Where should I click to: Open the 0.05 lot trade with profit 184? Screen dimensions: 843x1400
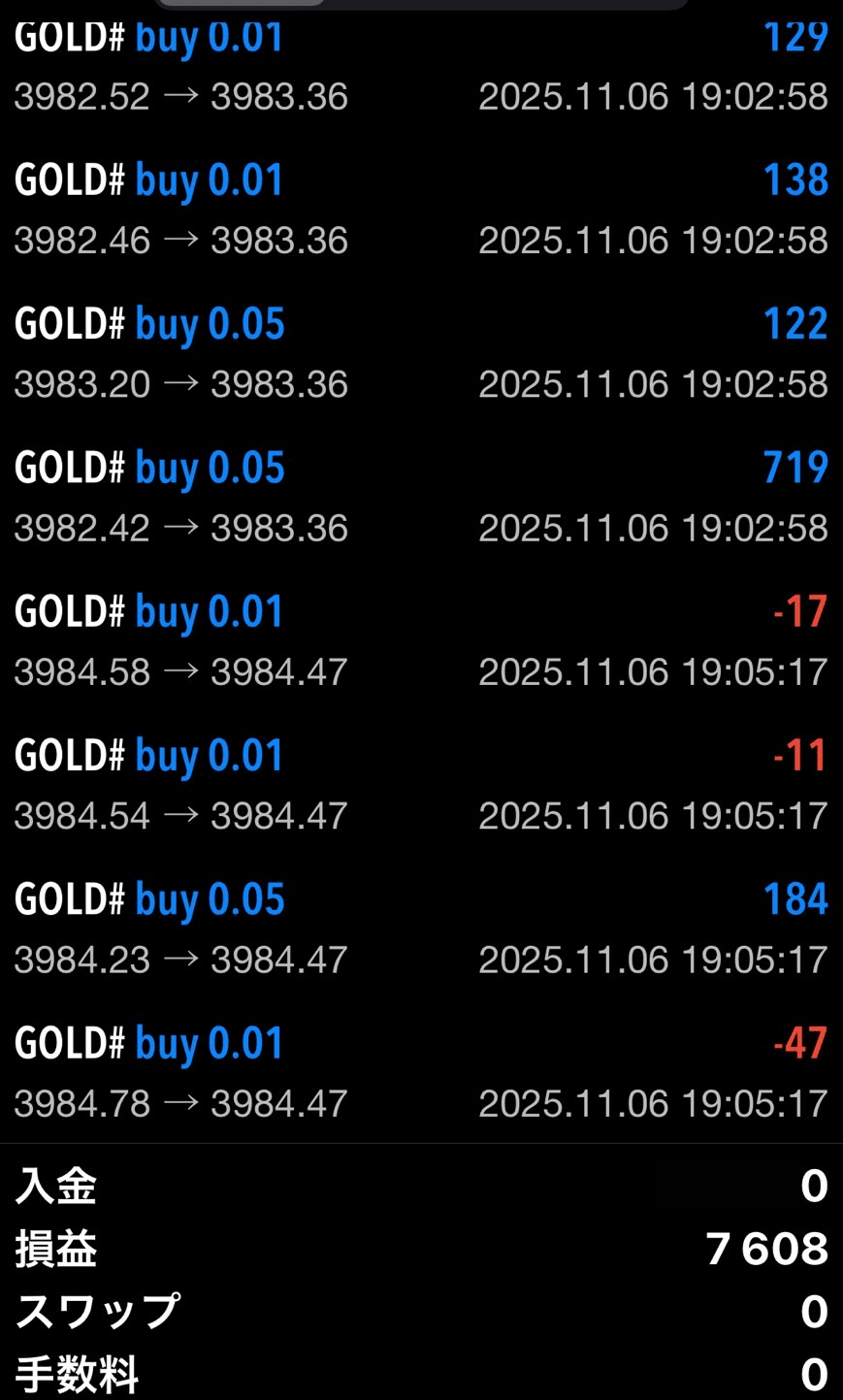pyautogui.click(x=421, y=928)
